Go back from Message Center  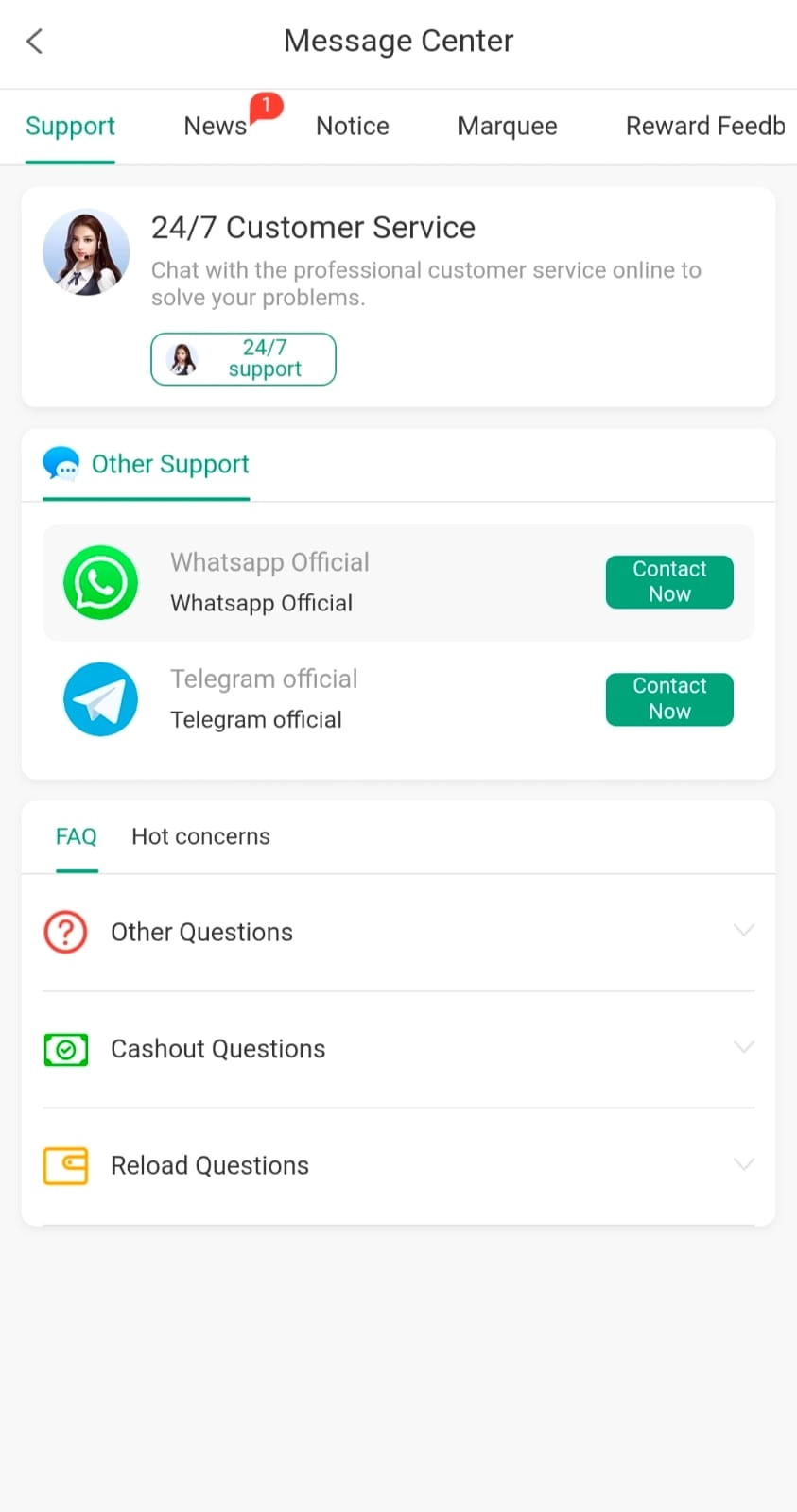35,41
